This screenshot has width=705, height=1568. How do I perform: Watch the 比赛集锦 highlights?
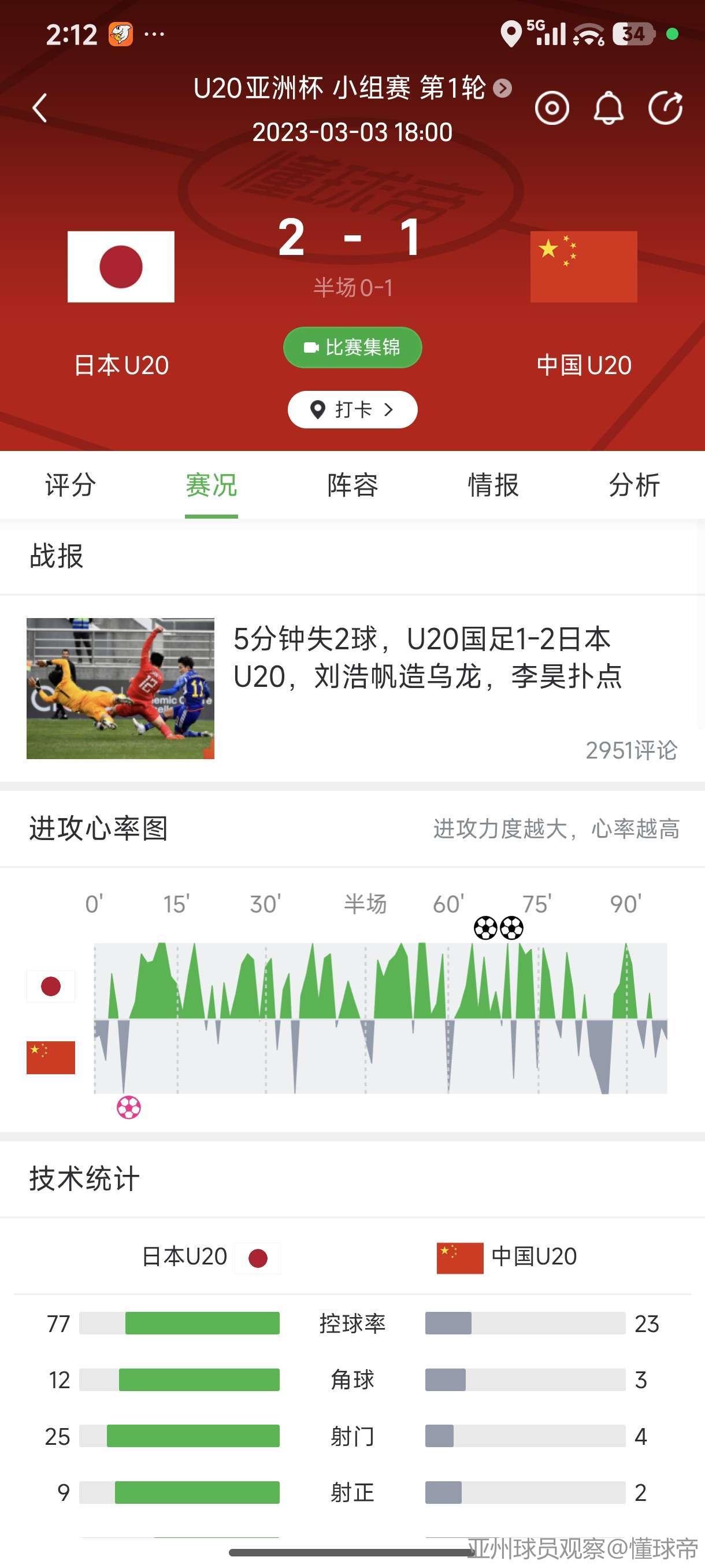[x=352, y=347]
